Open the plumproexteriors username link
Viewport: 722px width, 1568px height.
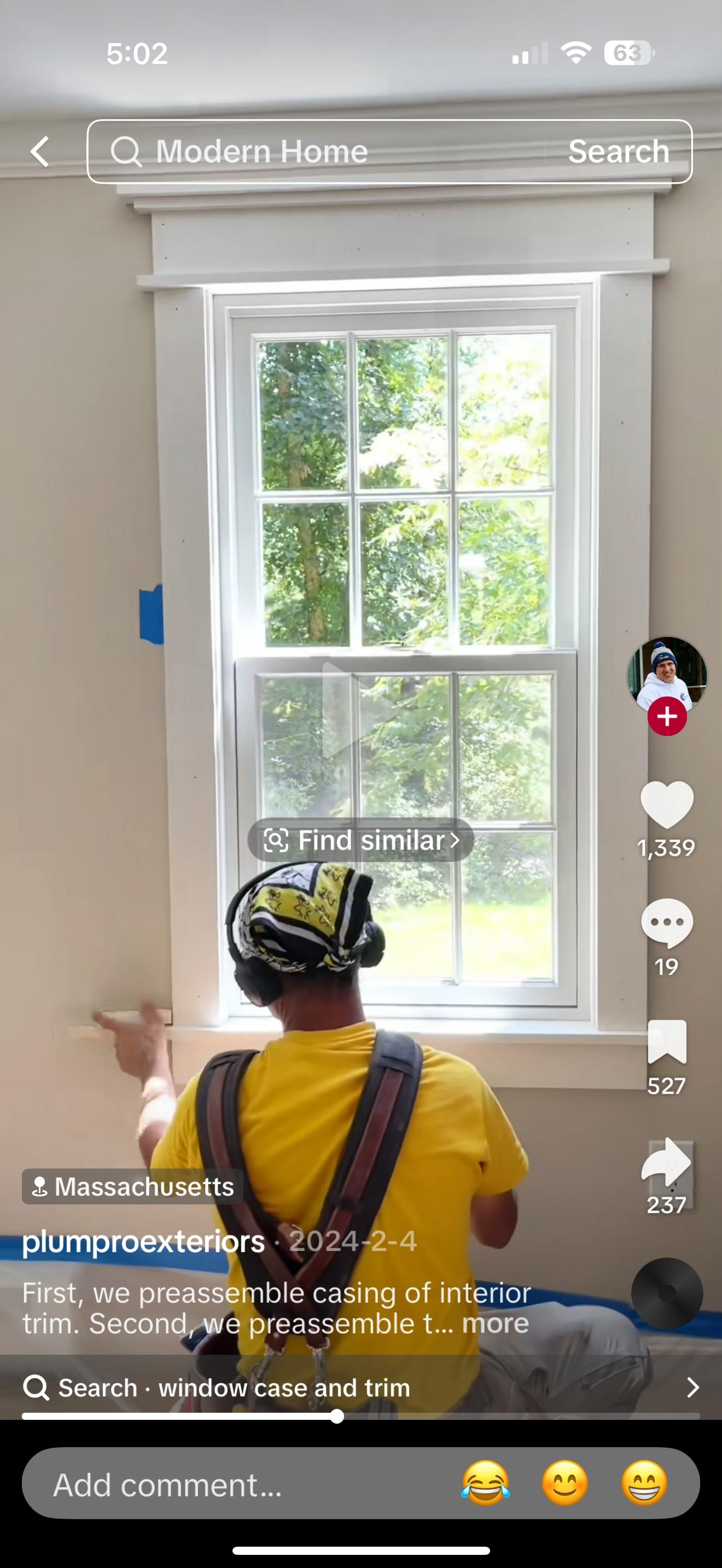click(144, 1241)
